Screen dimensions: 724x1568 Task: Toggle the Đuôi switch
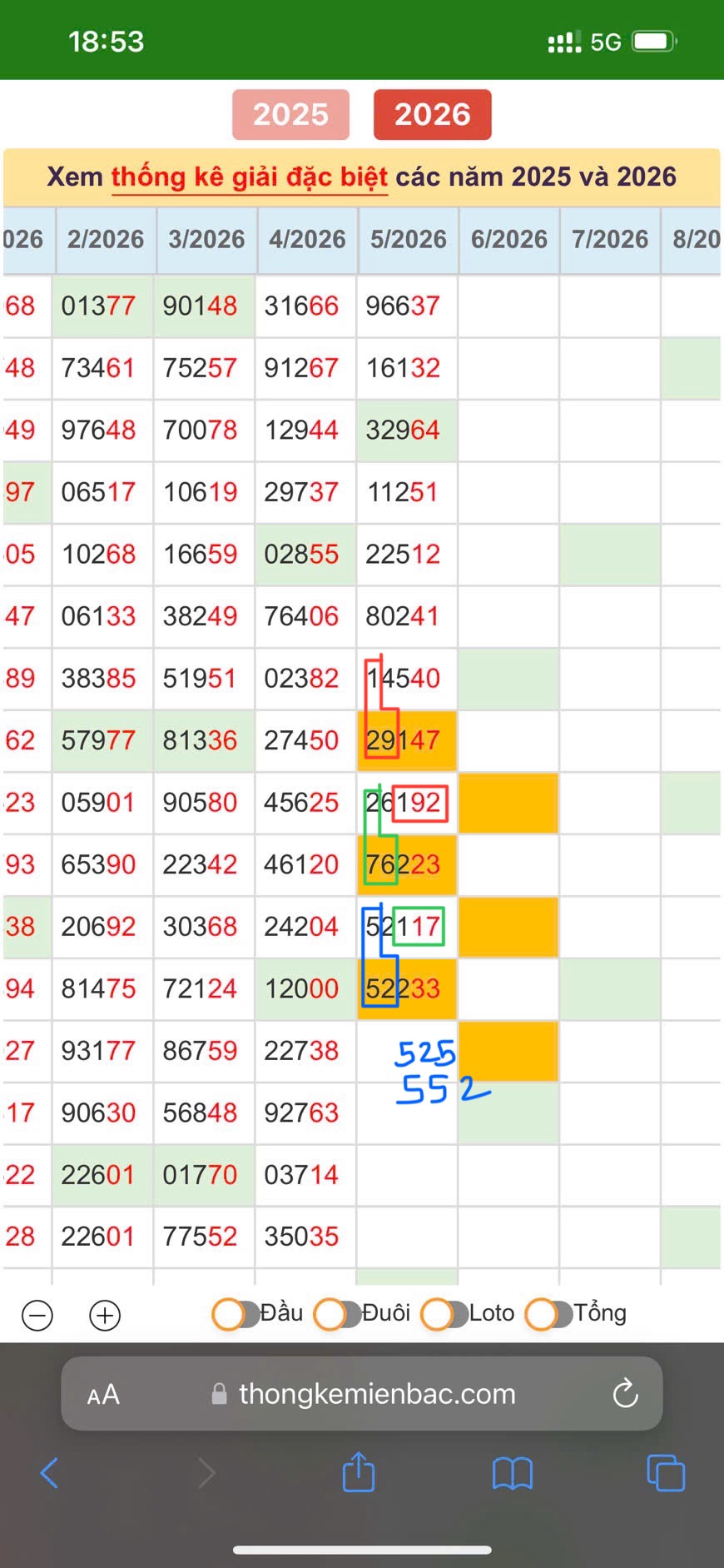click(337, 1314)
